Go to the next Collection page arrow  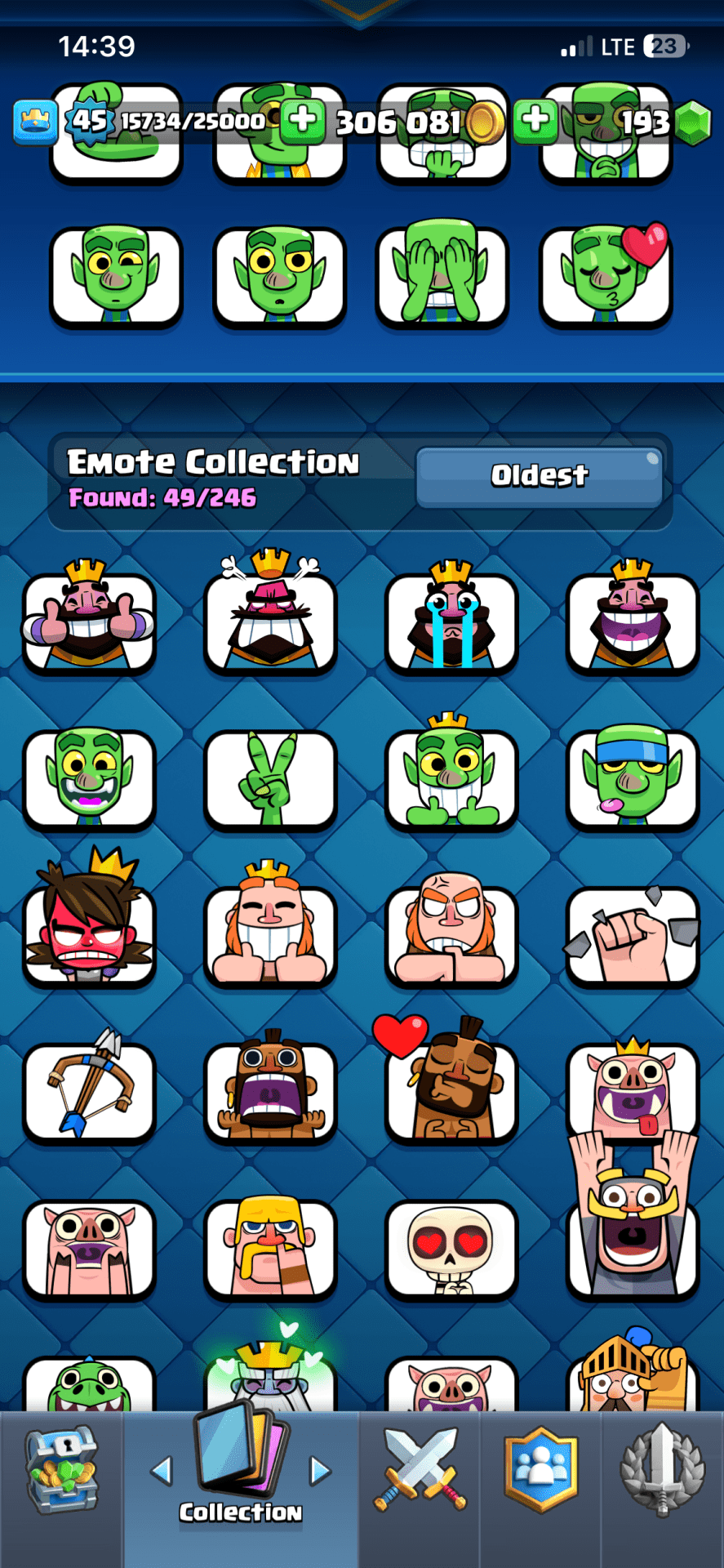pyautogui.click(x=320, y=1472)
